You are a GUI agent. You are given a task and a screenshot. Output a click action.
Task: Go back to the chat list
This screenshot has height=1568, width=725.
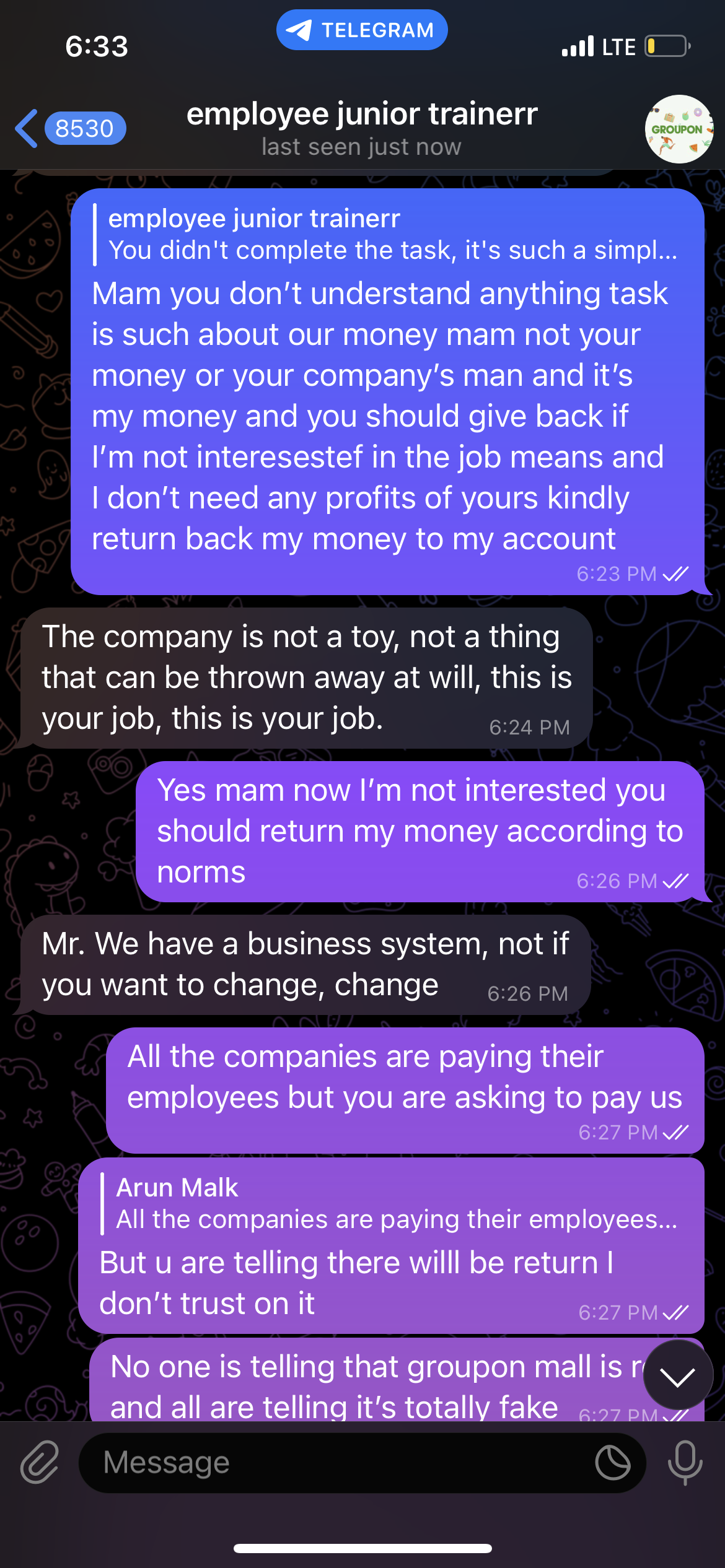pyautogui.click(x=70, y=129)
